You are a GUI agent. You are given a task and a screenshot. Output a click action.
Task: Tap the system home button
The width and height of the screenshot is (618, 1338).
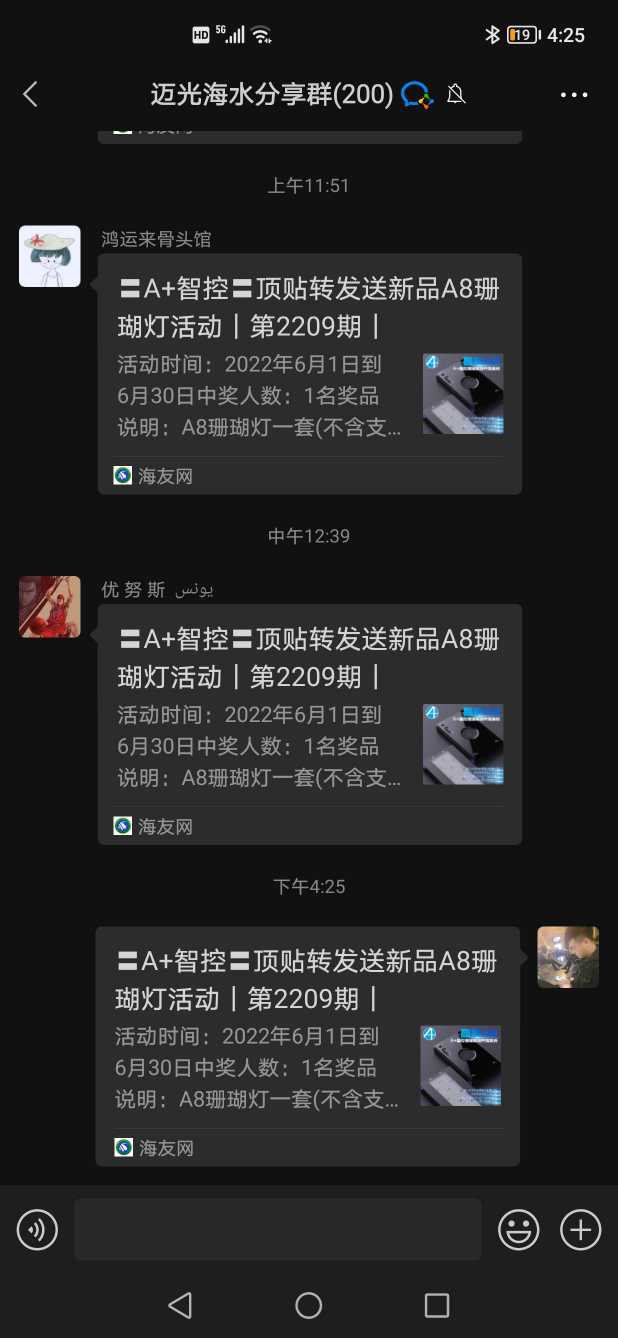coord(309,1305)
